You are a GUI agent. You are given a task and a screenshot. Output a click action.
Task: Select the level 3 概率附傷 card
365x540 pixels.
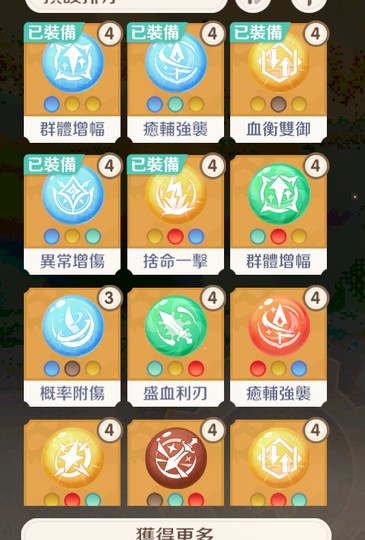coord(72,347)
